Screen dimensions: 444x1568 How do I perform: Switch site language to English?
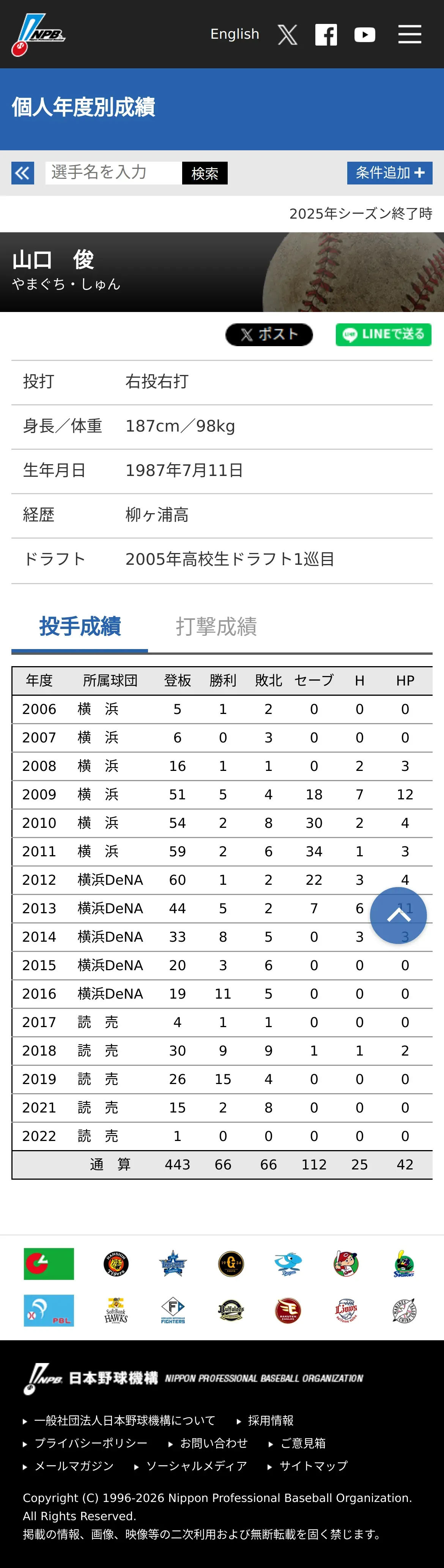(x=234, y=34)
